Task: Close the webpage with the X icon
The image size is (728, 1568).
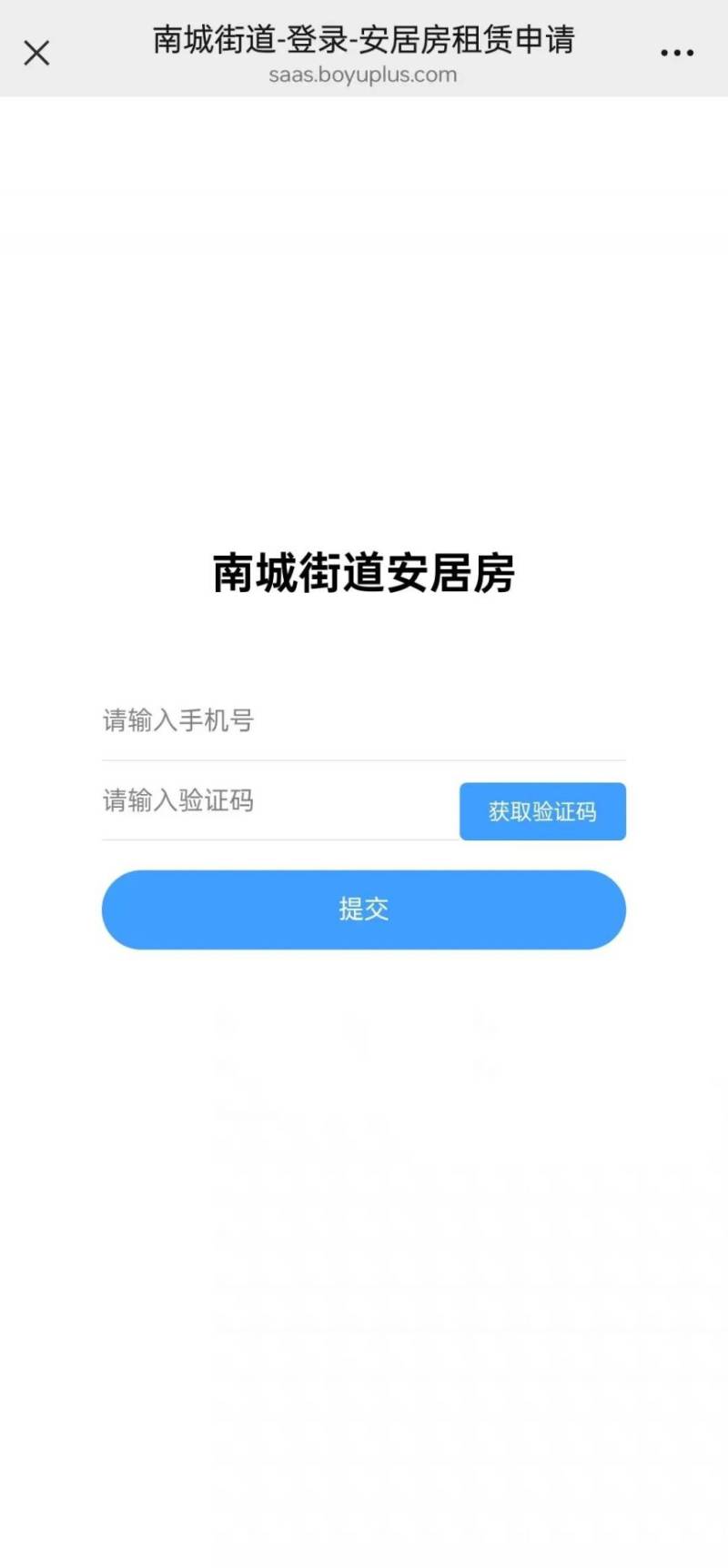Action: tap(36, 53)
